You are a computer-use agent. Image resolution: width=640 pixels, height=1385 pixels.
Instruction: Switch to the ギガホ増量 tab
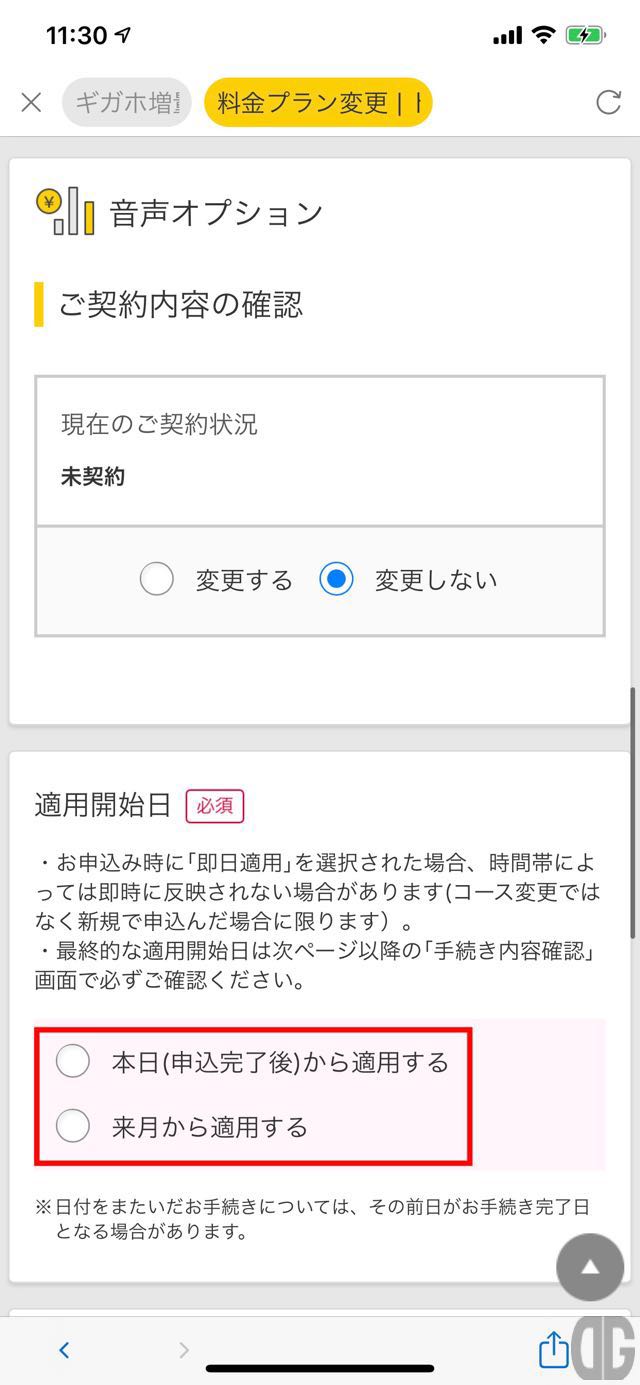[x=126, y=102]
